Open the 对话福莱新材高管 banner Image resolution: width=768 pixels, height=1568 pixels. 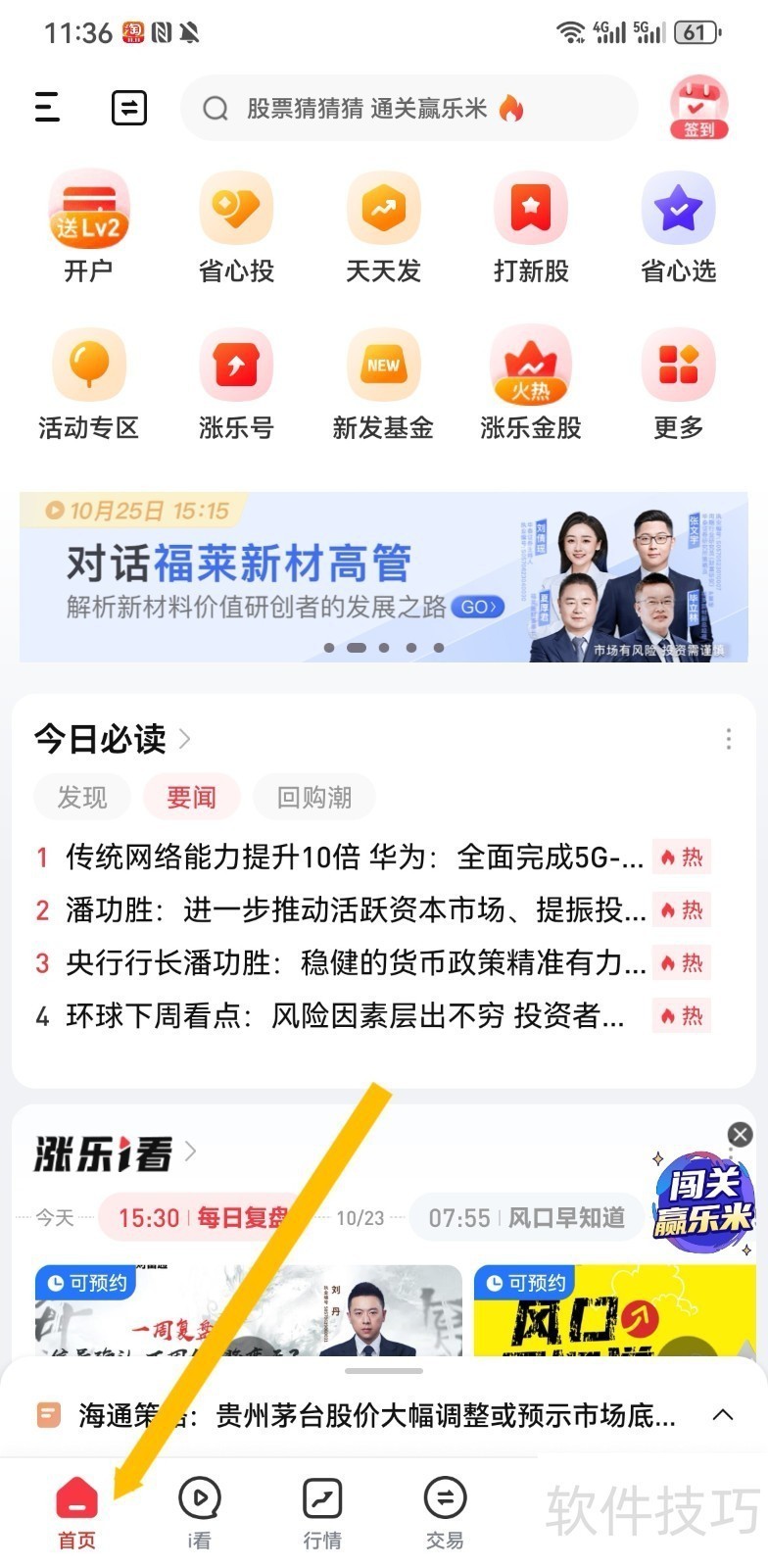click(x=383, y=577)
